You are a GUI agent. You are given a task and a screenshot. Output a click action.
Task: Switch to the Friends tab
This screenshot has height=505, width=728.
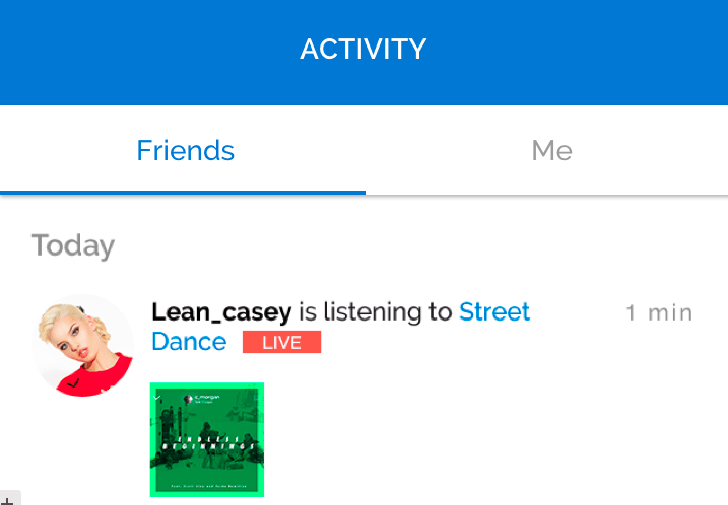pyautogui.click(x=185, y=151)
